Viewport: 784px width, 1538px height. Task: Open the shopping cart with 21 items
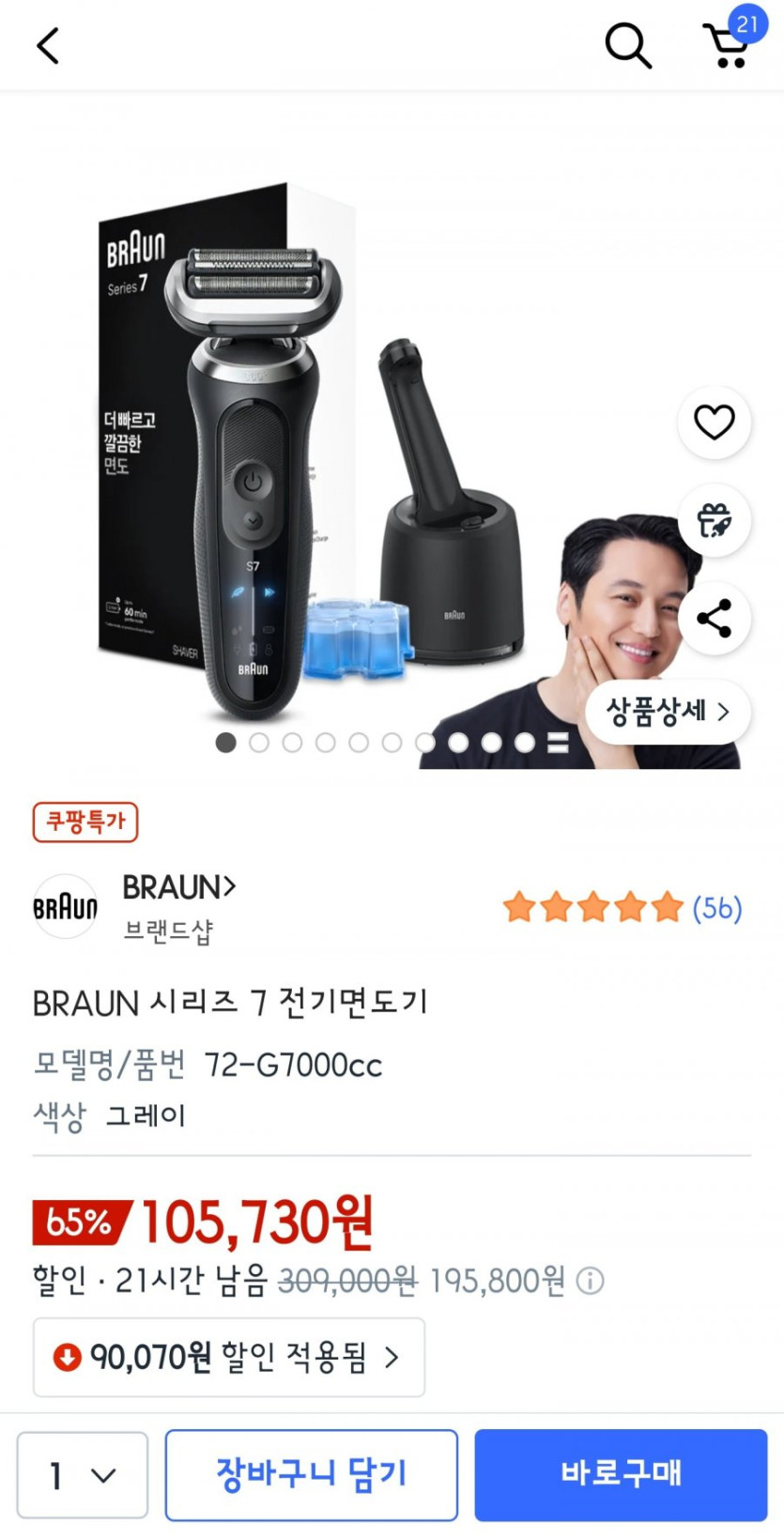[728, 44]
